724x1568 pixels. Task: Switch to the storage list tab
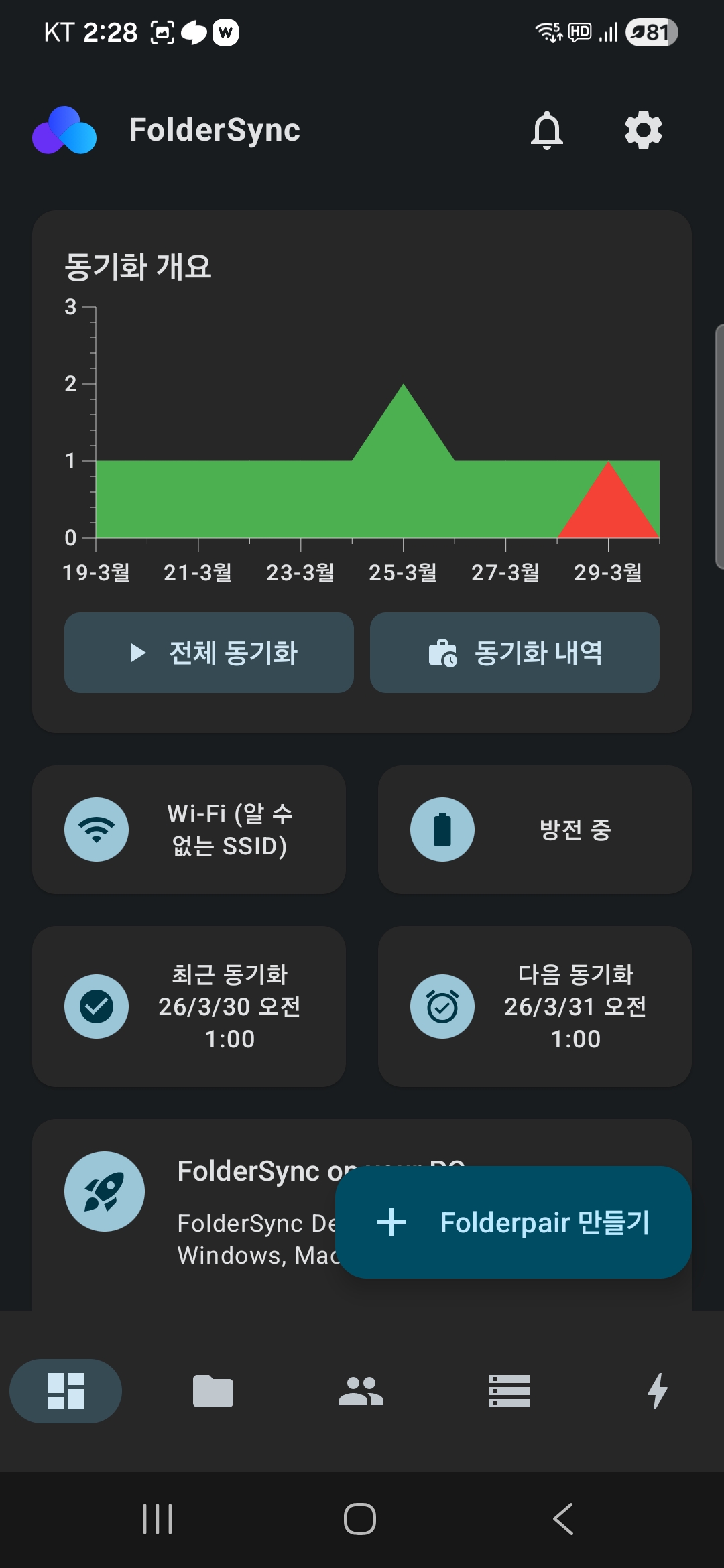pos(509,1391)
